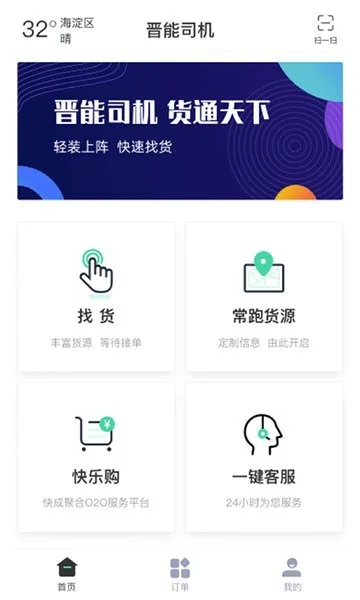
Task: Open the 找货 card
Action: pos(96,297)
